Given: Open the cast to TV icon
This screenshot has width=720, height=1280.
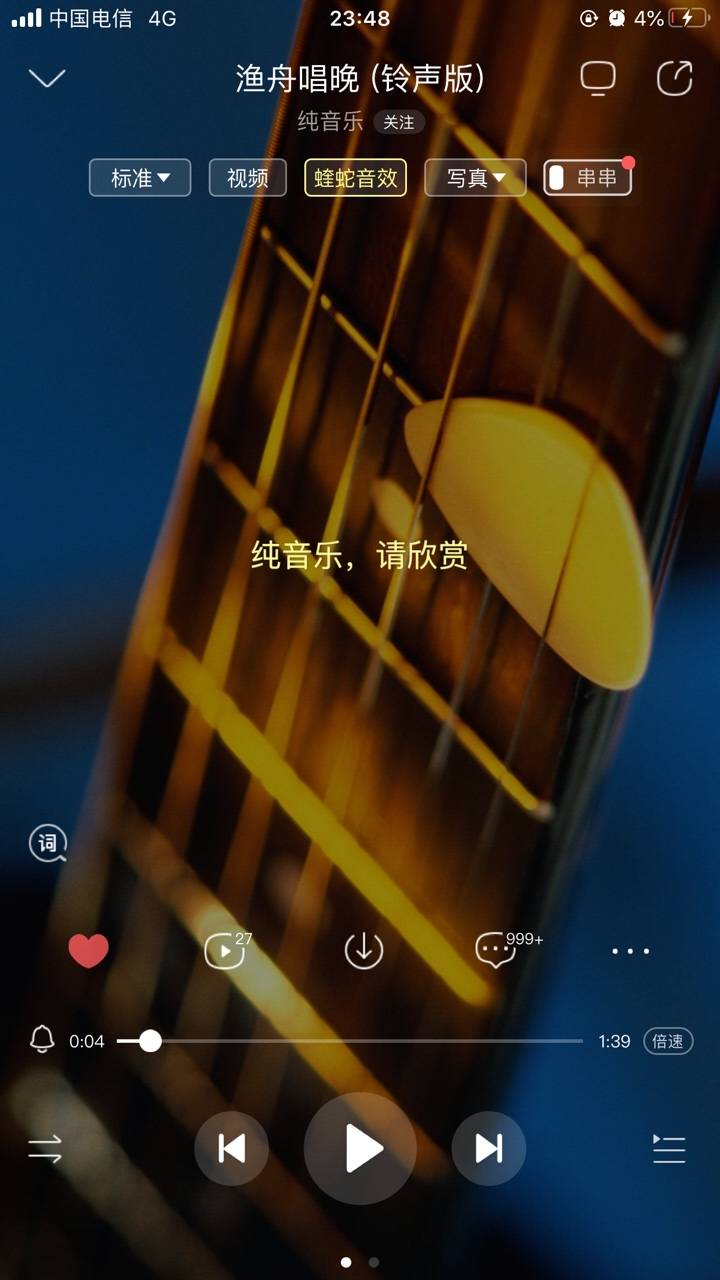Looking at the screenshot, I should 598,79.
